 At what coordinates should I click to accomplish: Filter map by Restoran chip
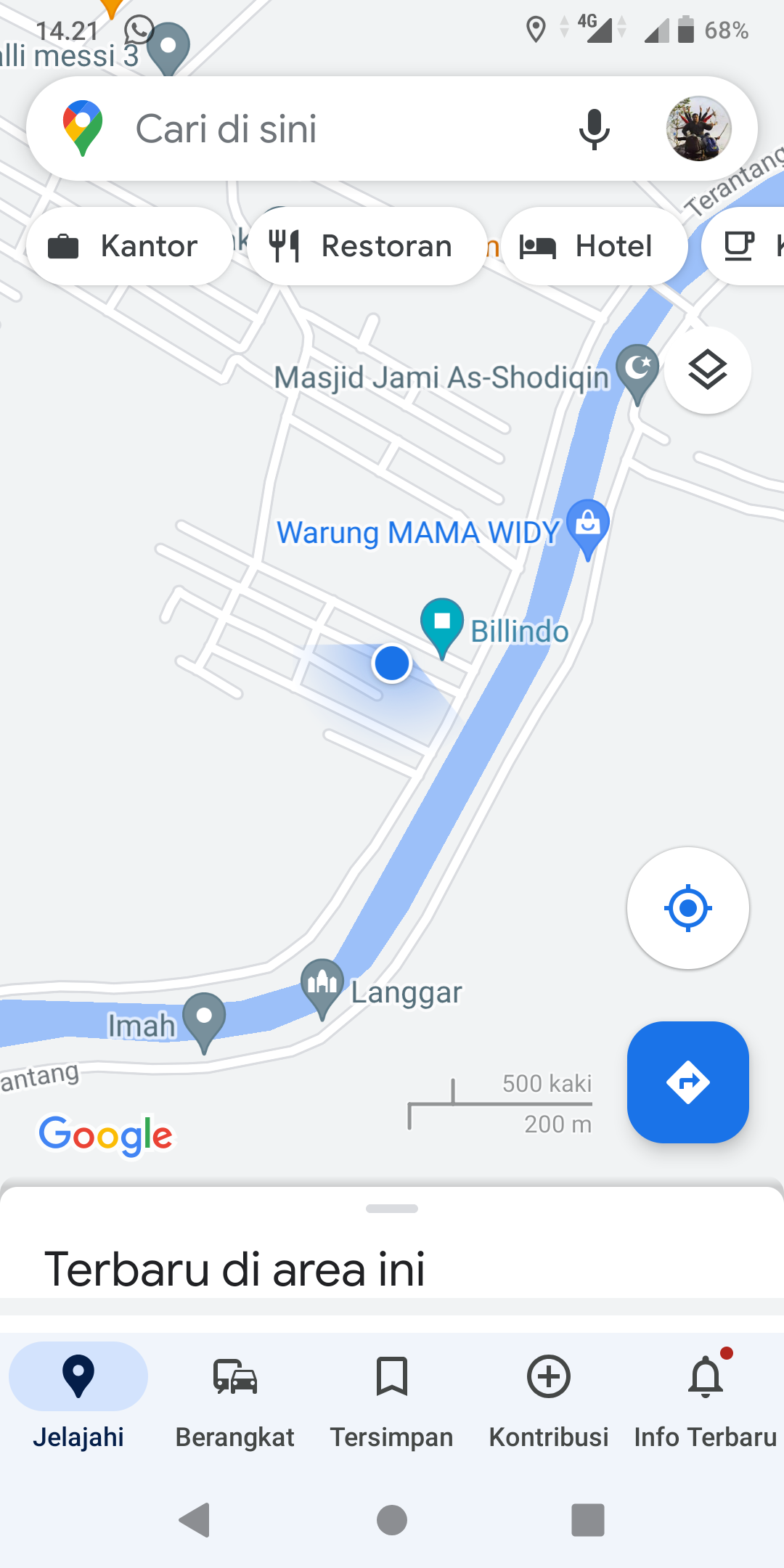pos(367,246)
